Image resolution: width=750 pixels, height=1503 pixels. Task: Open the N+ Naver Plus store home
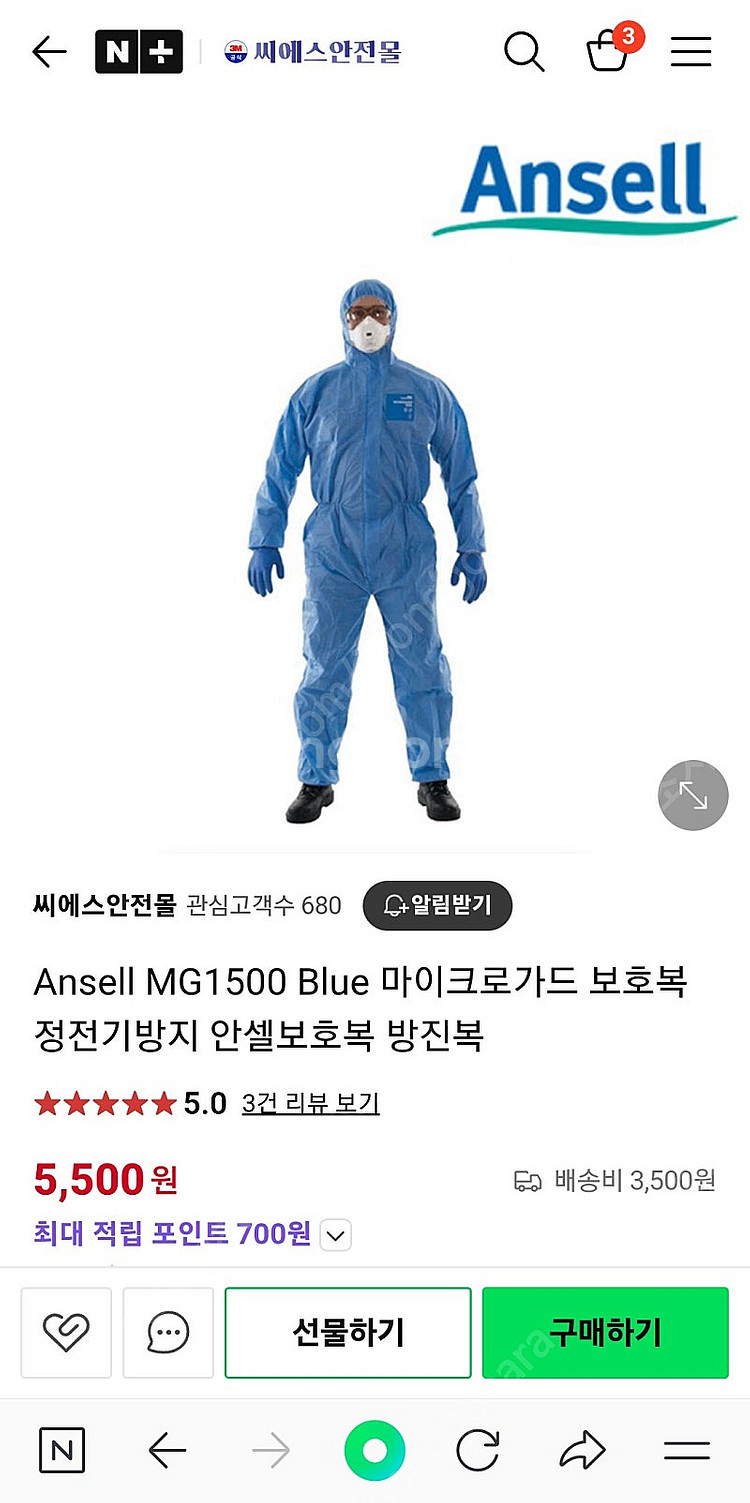[x=138, y=52]
